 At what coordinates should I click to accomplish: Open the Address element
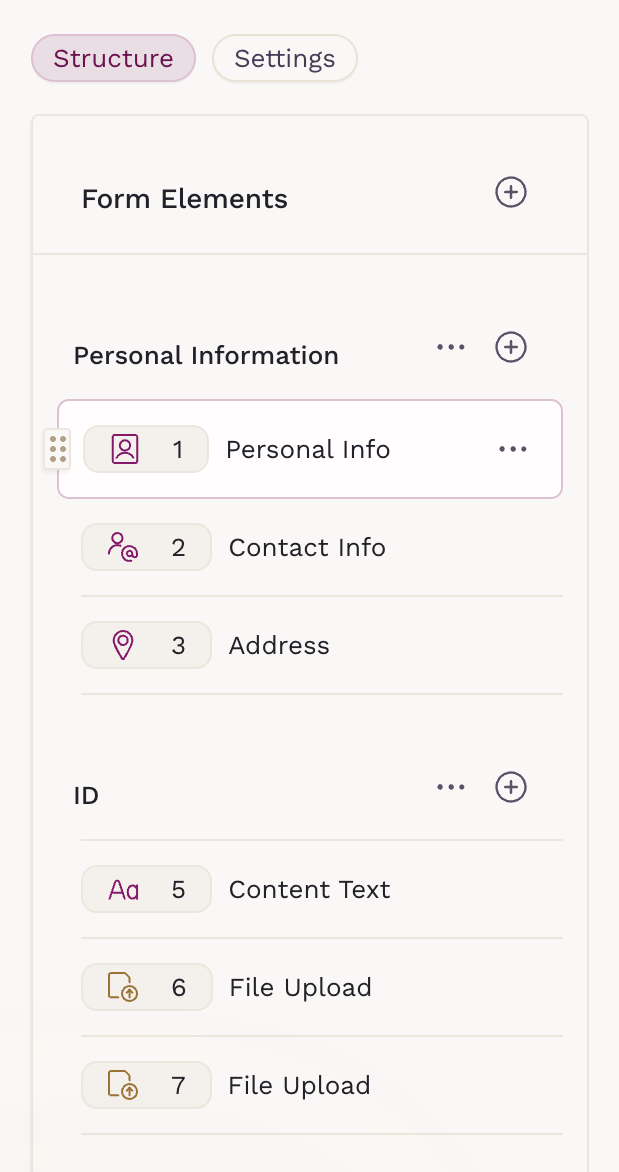point(279,646)
